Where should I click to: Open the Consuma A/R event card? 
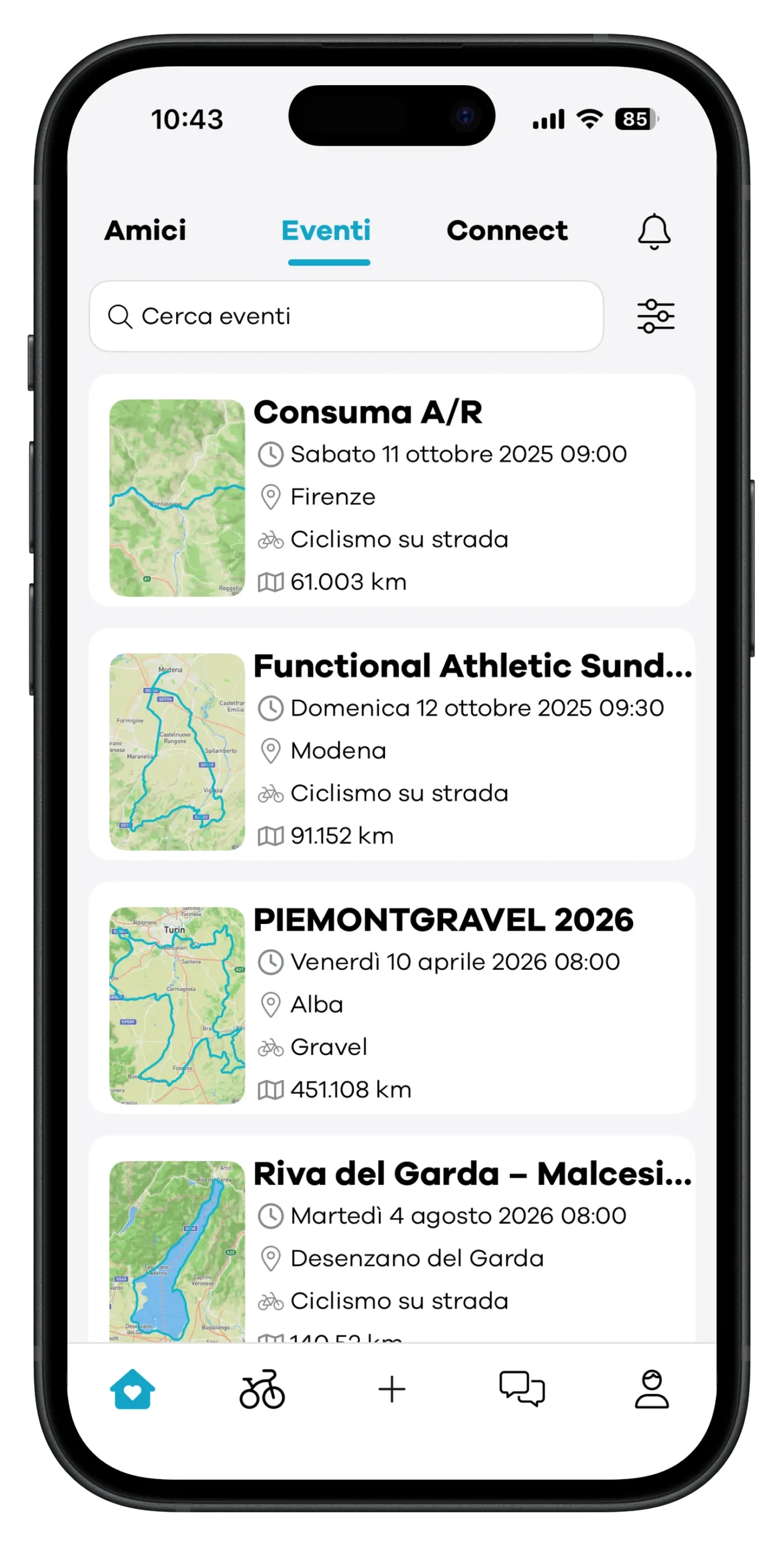point(392,490)
